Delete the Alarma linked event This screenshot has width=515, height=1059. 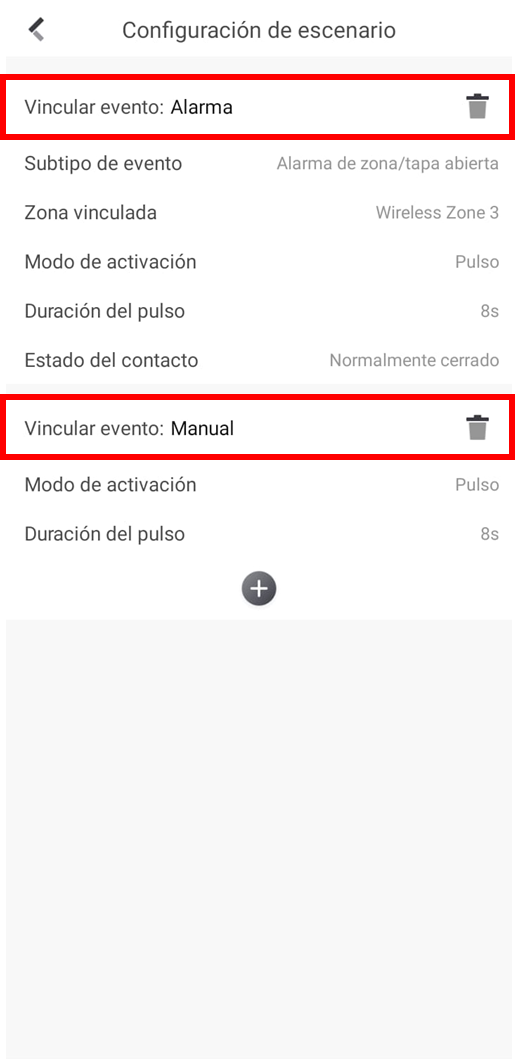tap(477, 107)
